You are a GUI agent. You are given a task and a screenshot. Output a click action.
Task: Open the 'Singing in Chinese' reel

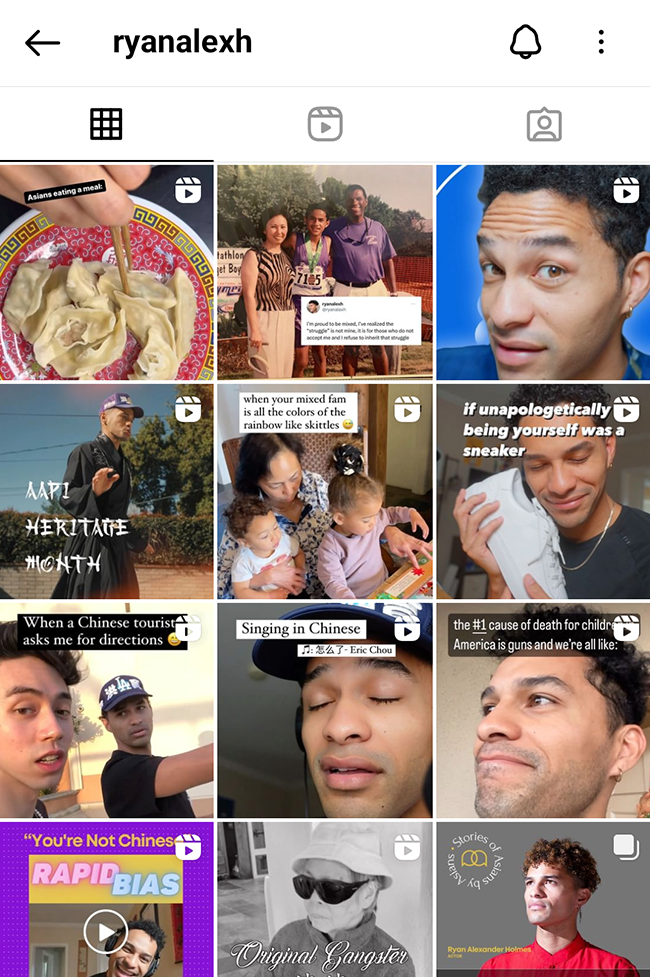[324, 710]
